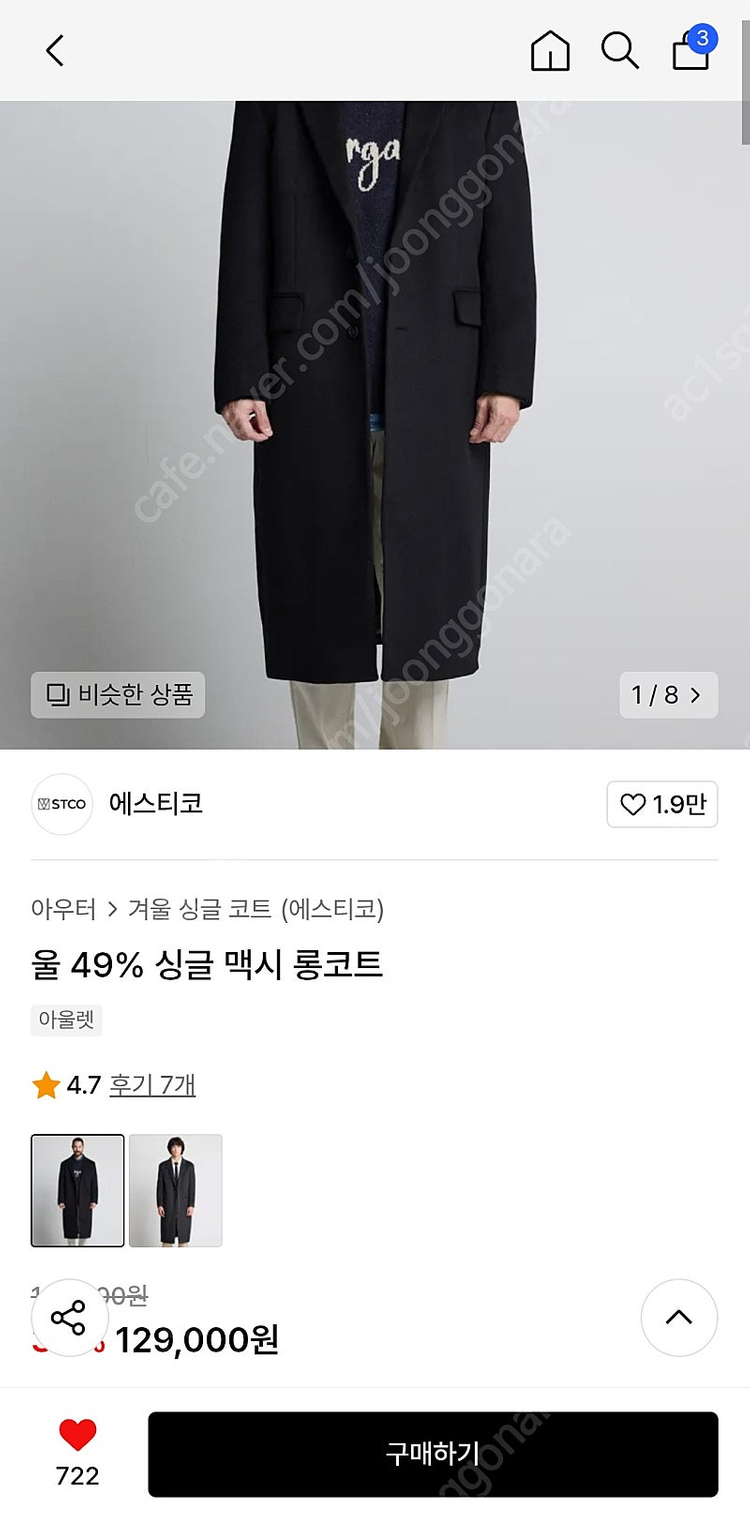750x1521 pixels.
Task: Toggle the 1.9만 brand favorite heart
Action: (662, 804)
